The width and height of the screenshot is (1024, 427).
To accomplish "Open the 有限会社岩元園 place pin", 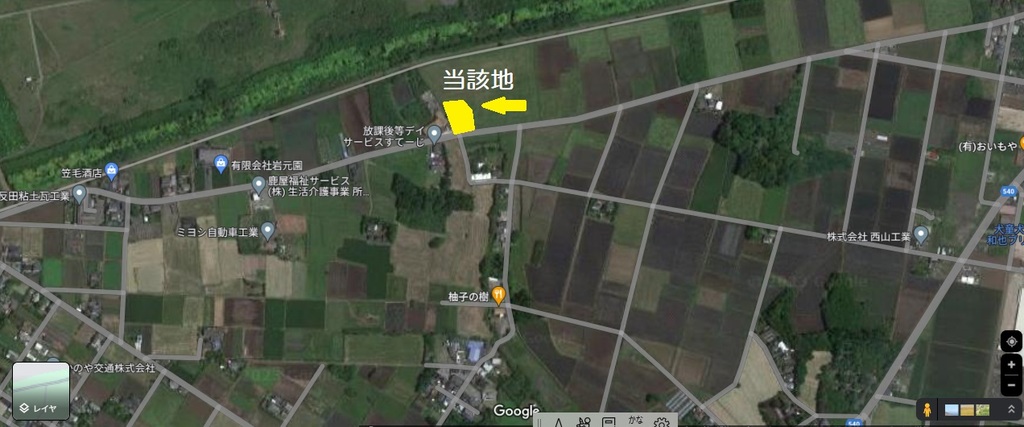I will (x=220, y=164).
